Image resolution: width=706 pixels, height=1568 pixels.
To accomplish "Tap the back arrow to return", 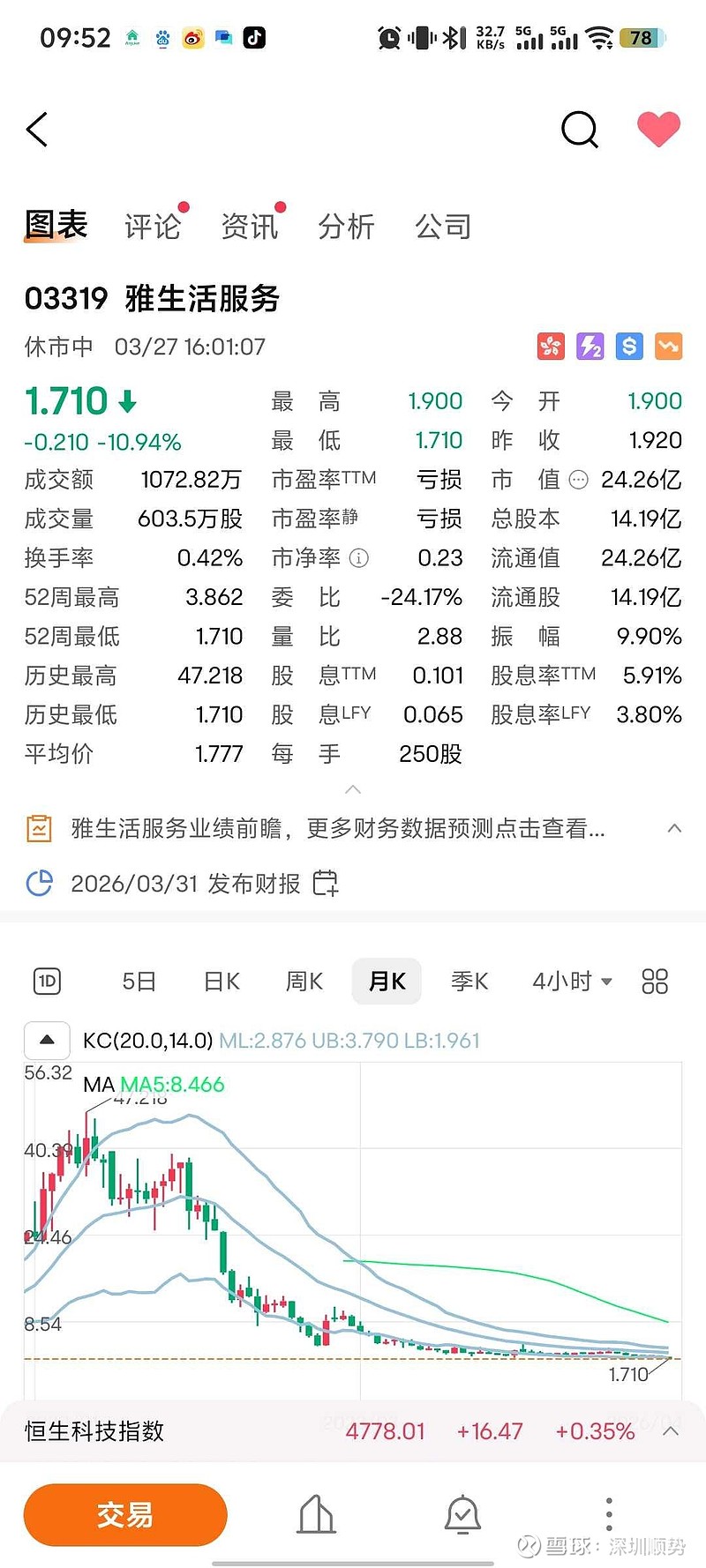I will tap(36, 129).
